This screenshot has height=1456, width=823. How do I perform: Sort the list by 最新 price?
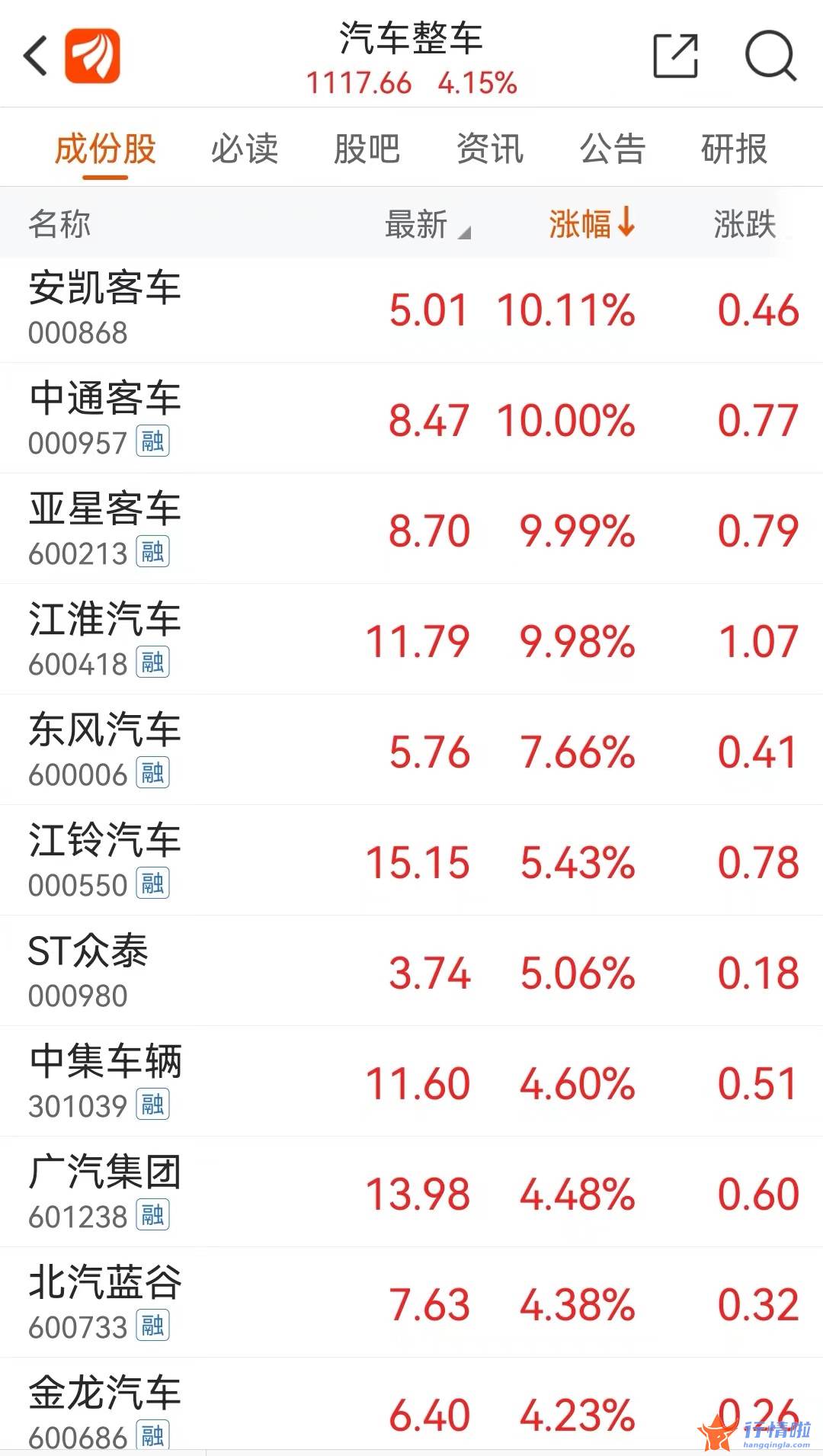428,224
